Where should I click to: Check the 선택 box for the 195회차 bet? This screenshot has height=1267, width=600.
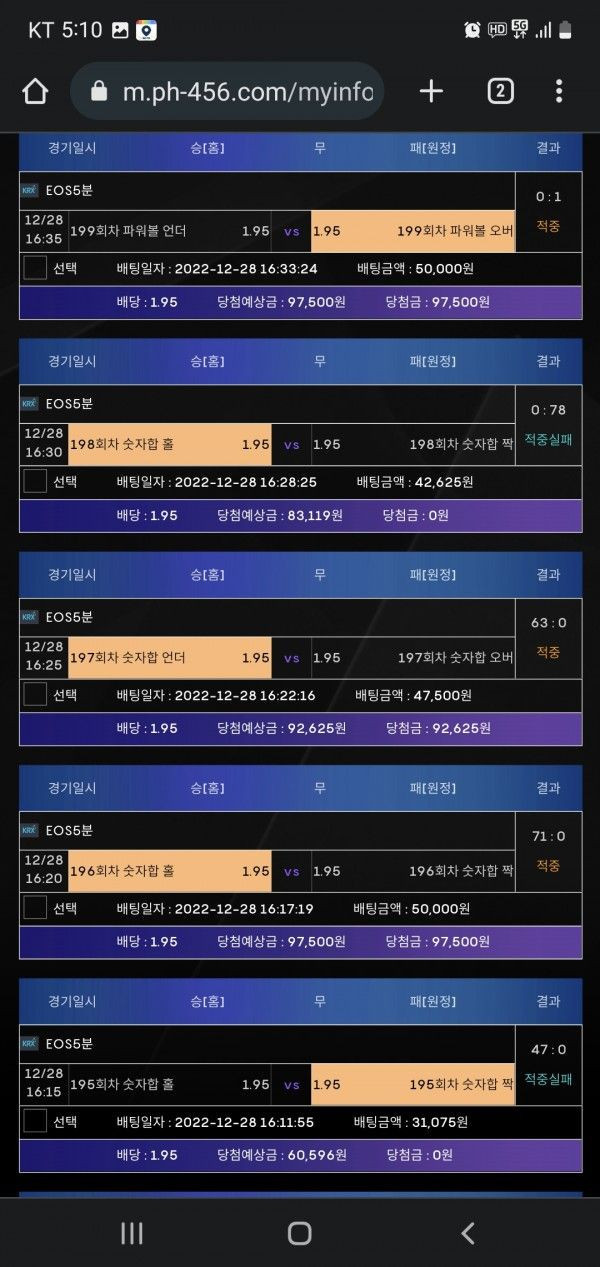pyautogui.click(x=35, y=1121)
